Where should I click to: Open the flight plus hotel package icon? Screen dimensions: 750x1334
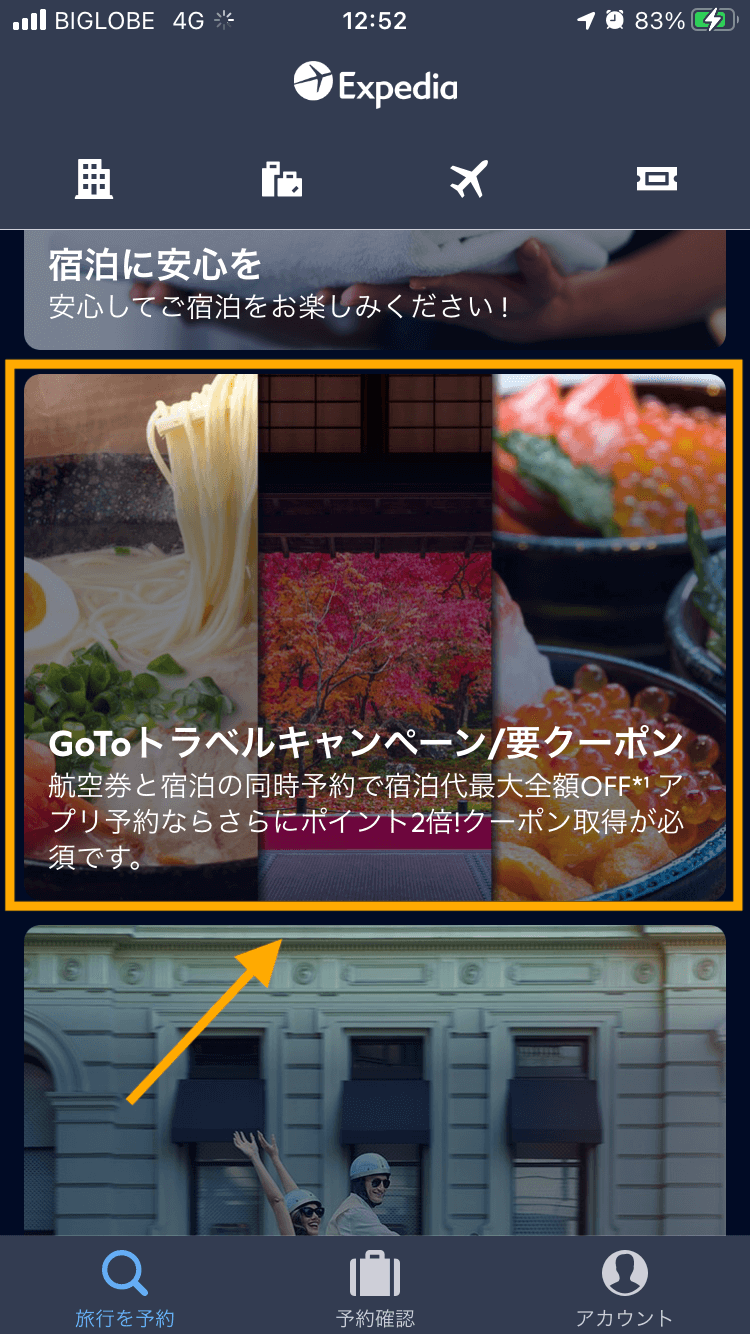[x=281, y=180]
